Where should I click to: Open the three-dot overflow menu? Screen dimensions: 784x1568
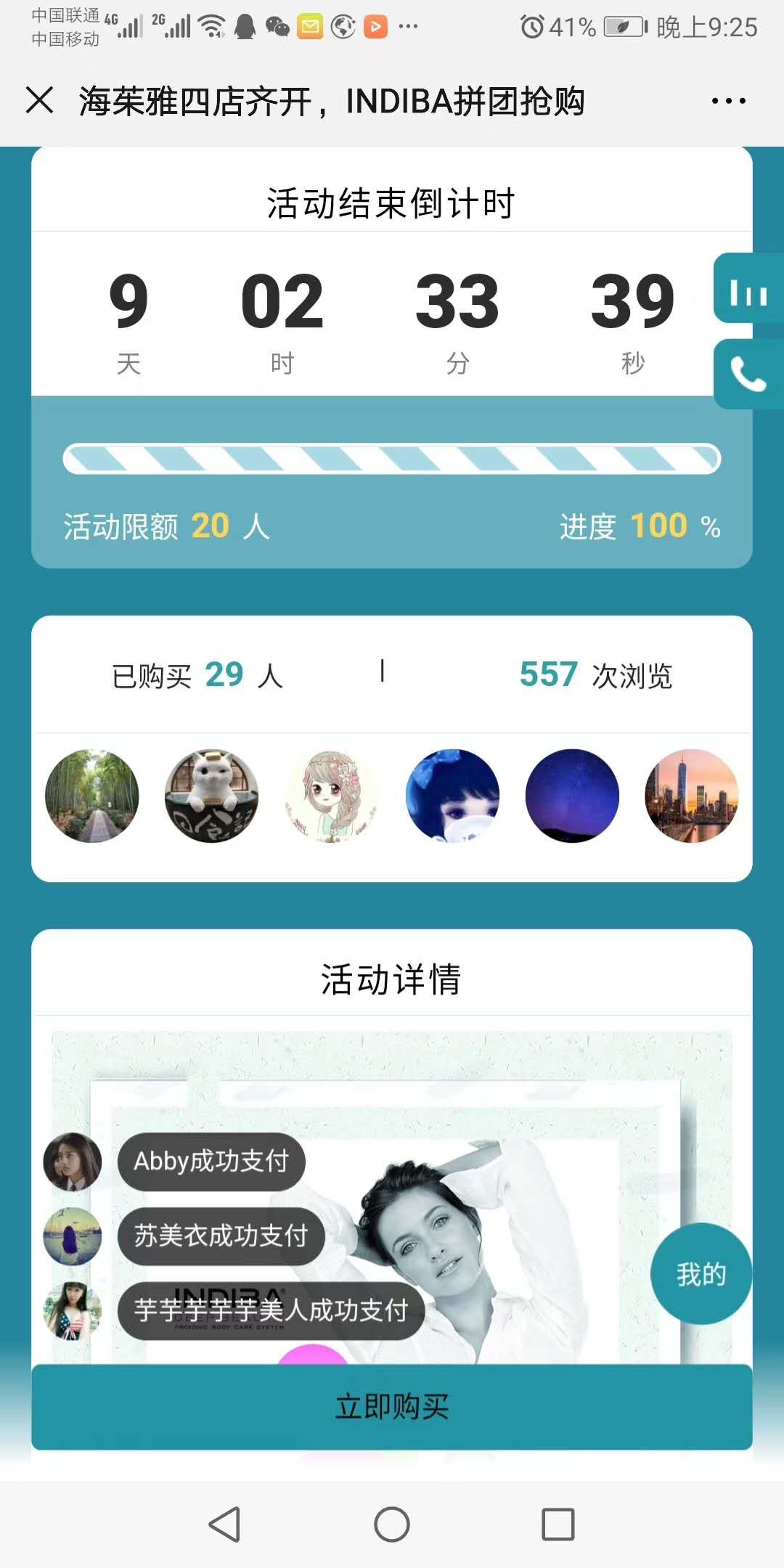pyautogui.click(x=728, y=101)
